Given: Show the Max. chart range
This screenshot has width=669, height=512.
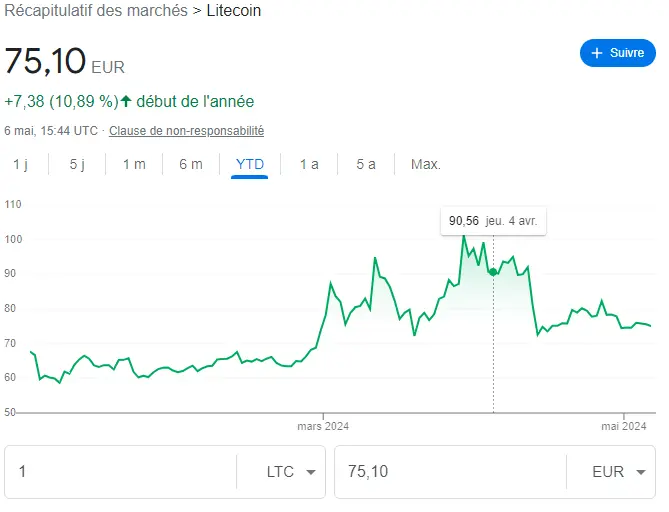Looking at the screenshot, I should point(426,164).
